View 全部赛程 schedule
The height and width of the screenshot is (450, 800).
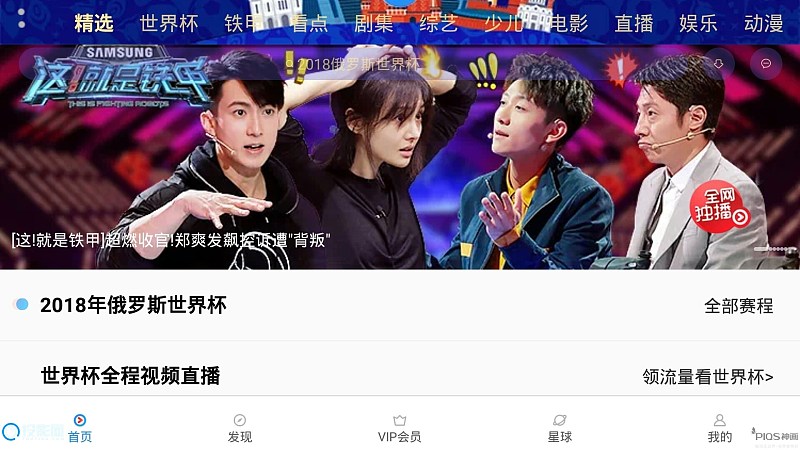click(x=738, y=306)
